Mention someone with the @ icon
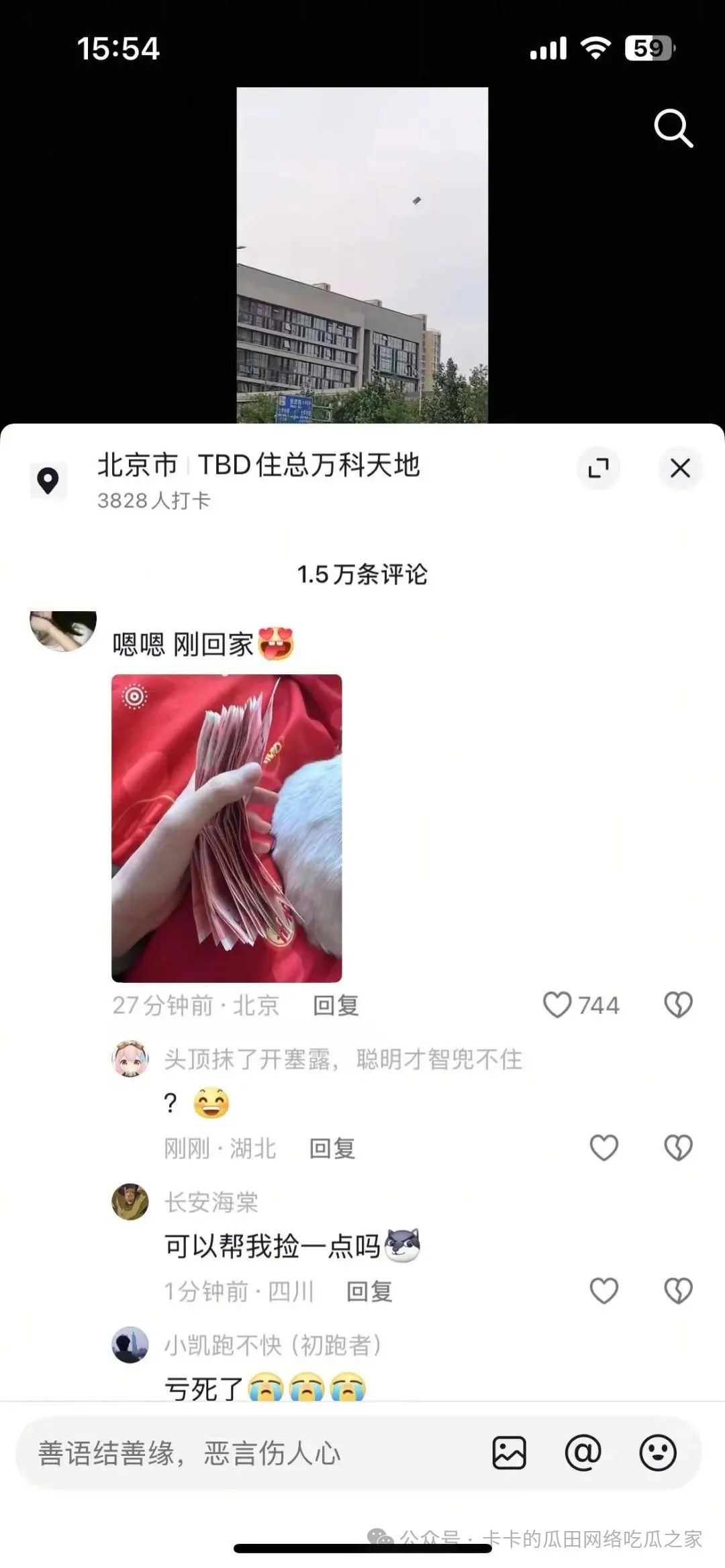 pos(583,1453)
